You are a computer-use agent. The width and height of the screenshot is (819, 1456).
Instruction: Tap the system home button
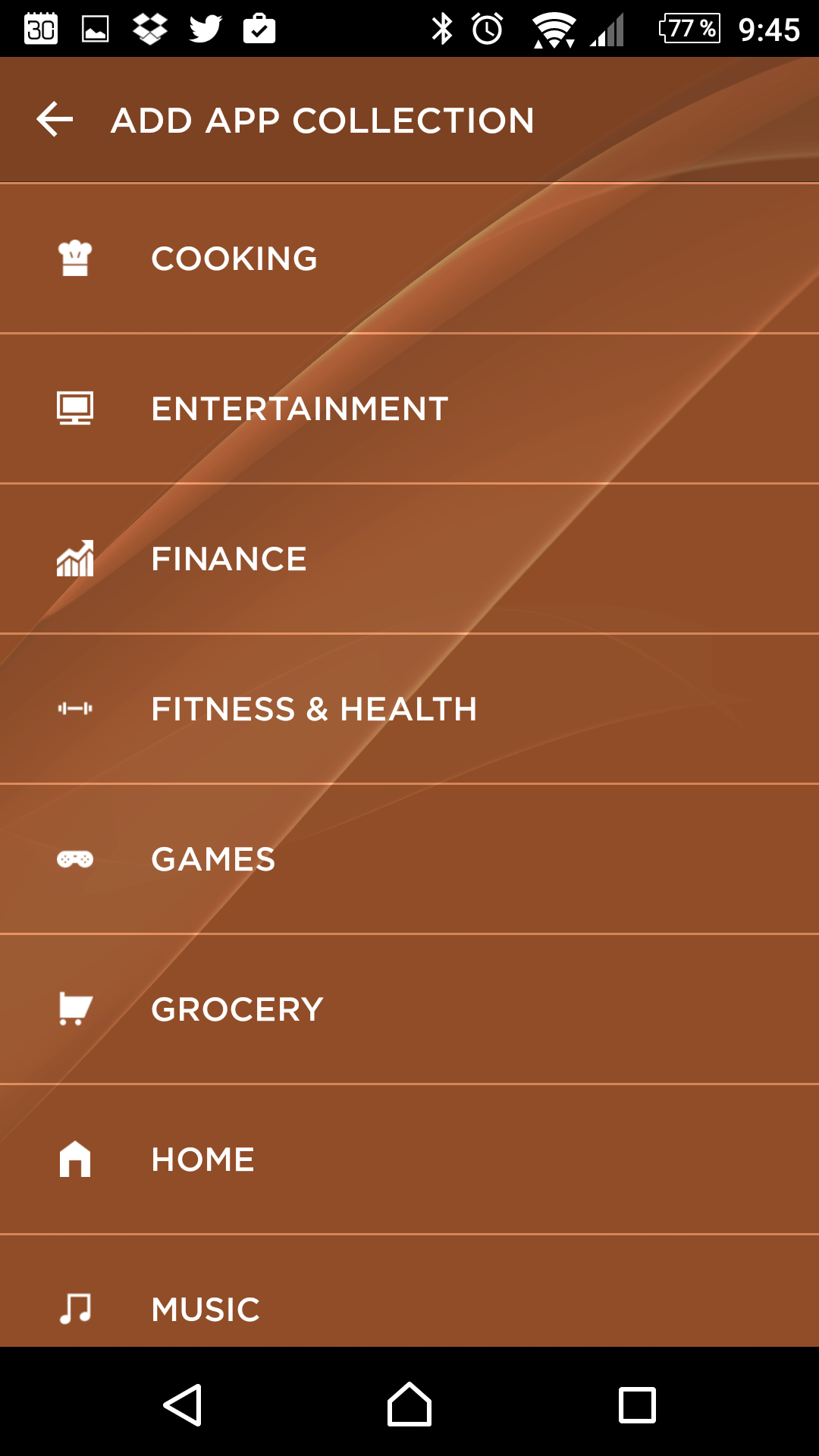[x=409, y=1404]
